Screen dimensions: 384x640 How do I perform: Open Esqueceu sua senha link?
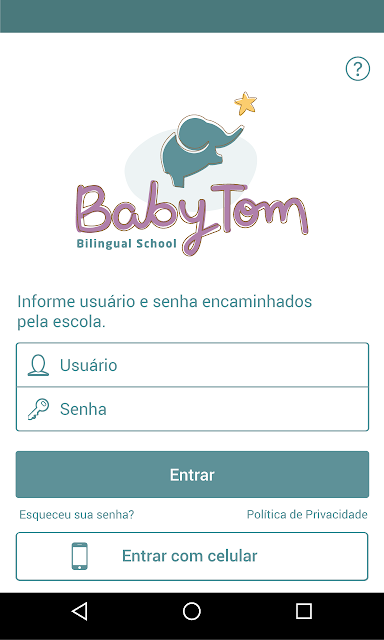(77, 515)
